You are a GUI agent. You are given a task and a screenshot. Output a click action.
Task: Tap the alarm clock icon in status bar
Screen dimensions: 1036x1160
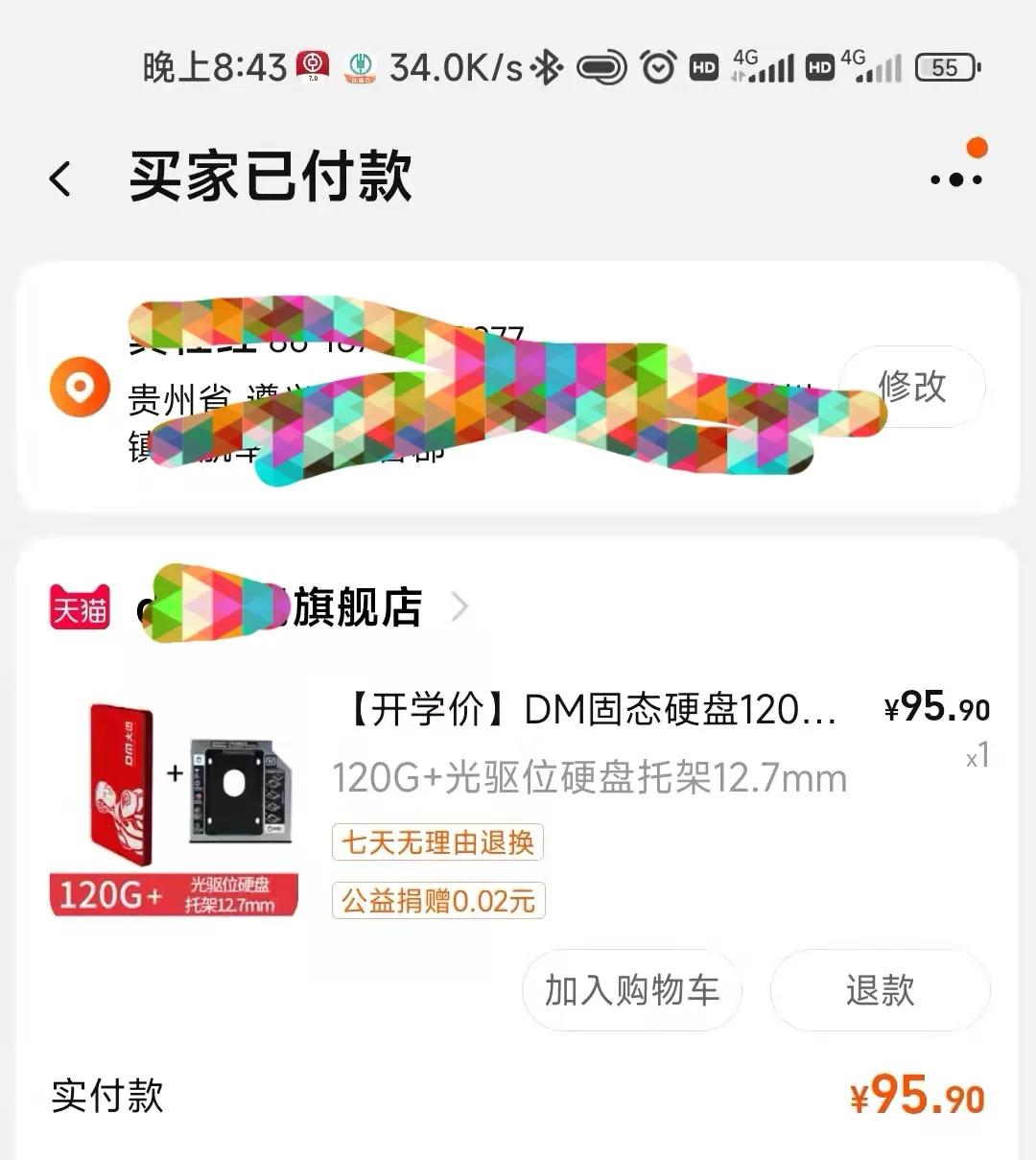tap(659, 65)
